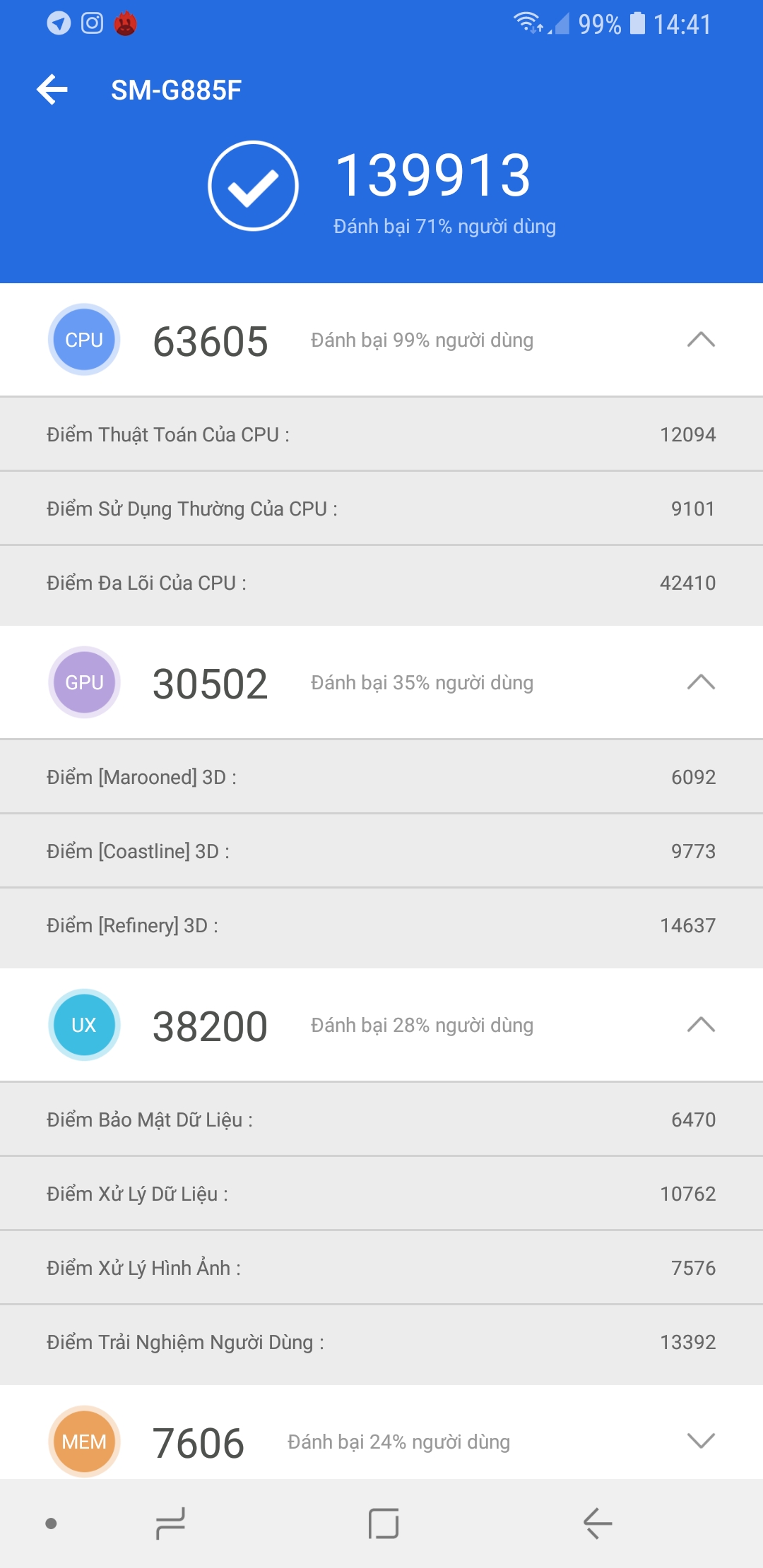This screenshot has height=1568, width=763.
Task: Tap the system home button
Action: pyautogui.click(x=384, y=1524)
